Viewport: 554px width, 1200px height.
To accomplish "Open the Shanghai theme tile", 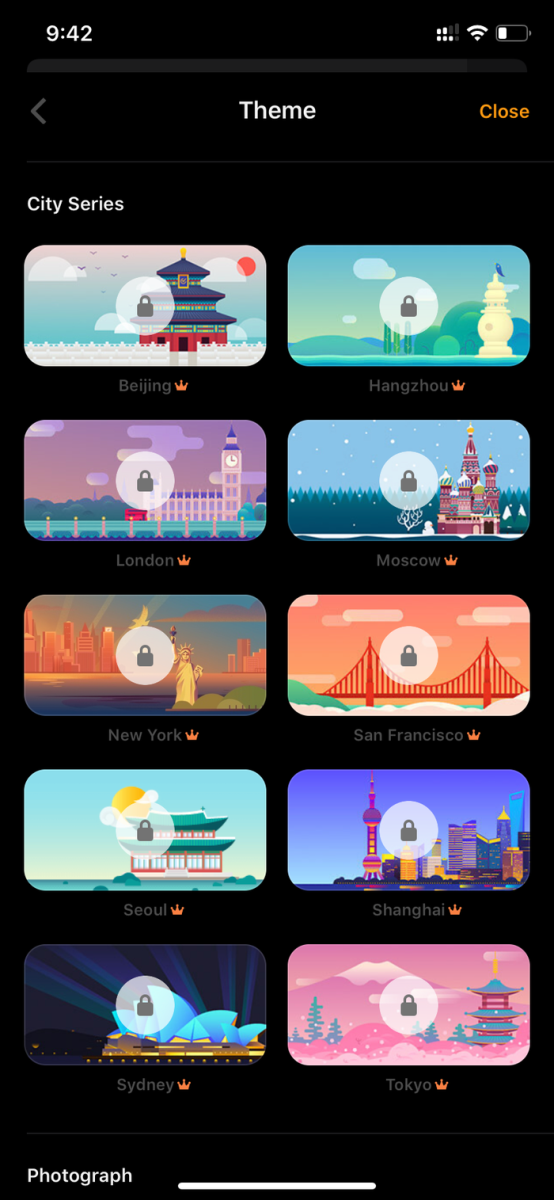I will (x=409, y=830).
